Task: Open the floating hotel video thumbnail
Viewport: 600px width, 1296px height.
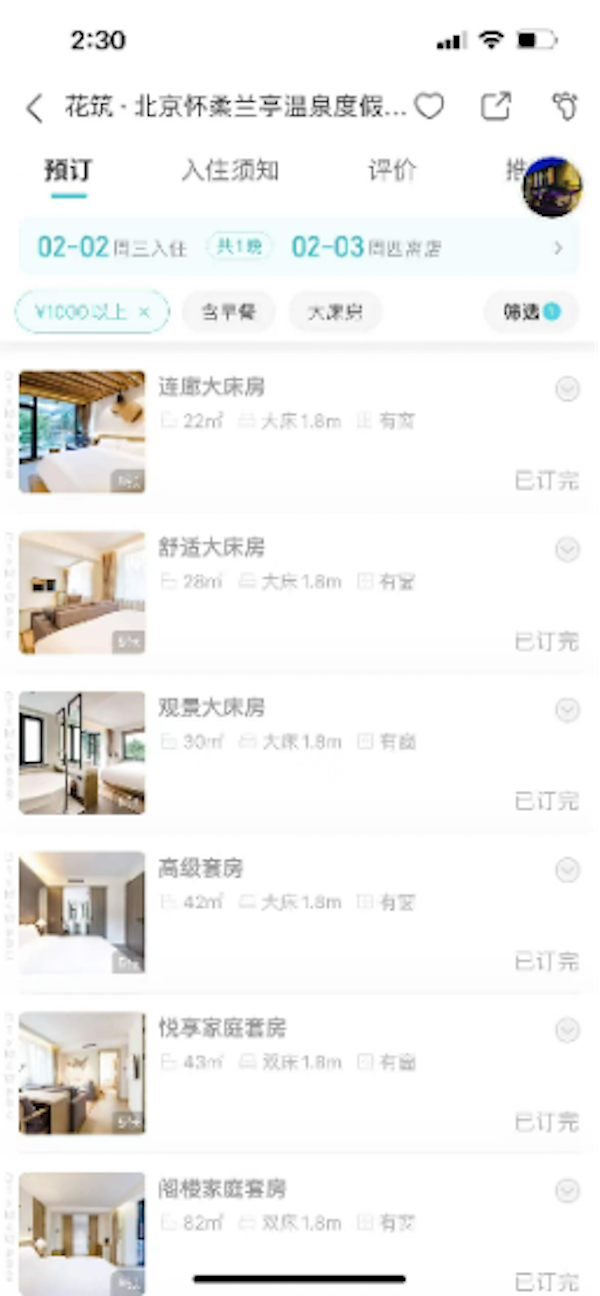Action: (552, 187)
